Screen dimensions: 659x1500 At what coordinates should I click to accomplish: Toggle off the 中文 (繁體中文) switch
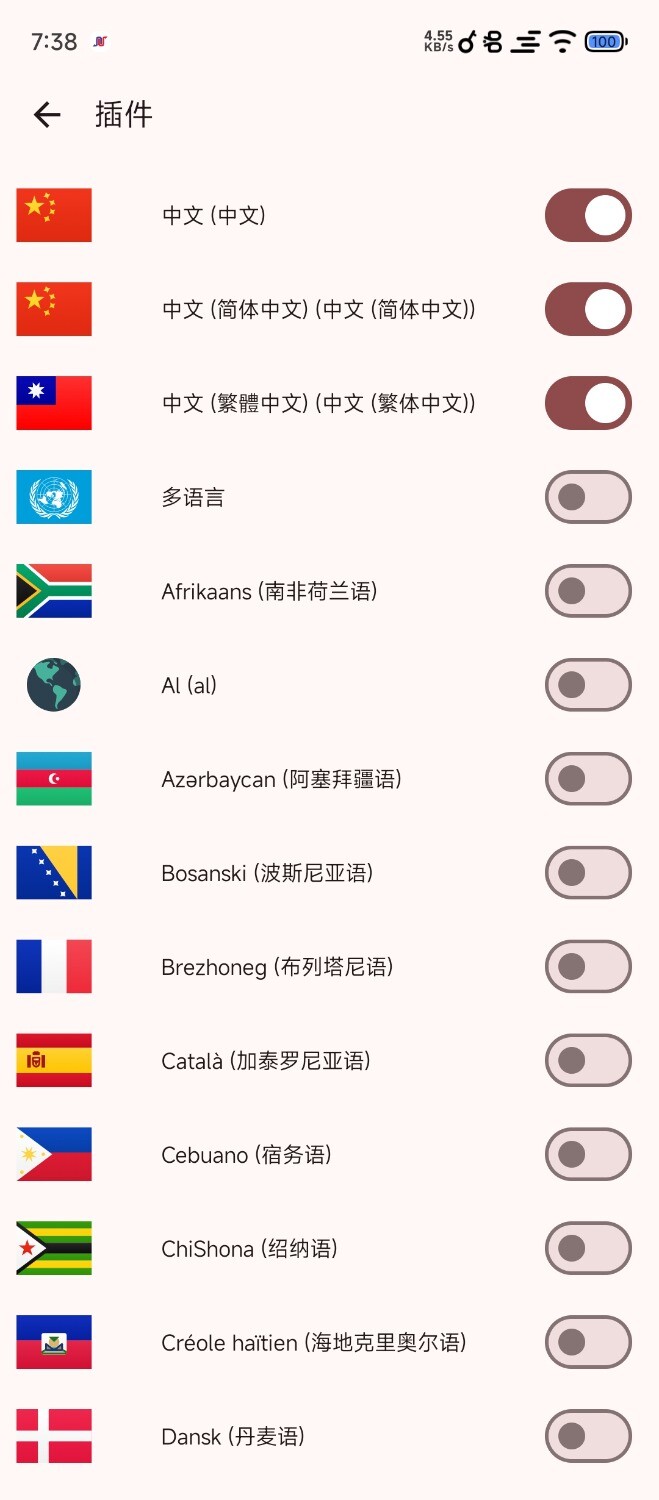(x=588, y=403)
